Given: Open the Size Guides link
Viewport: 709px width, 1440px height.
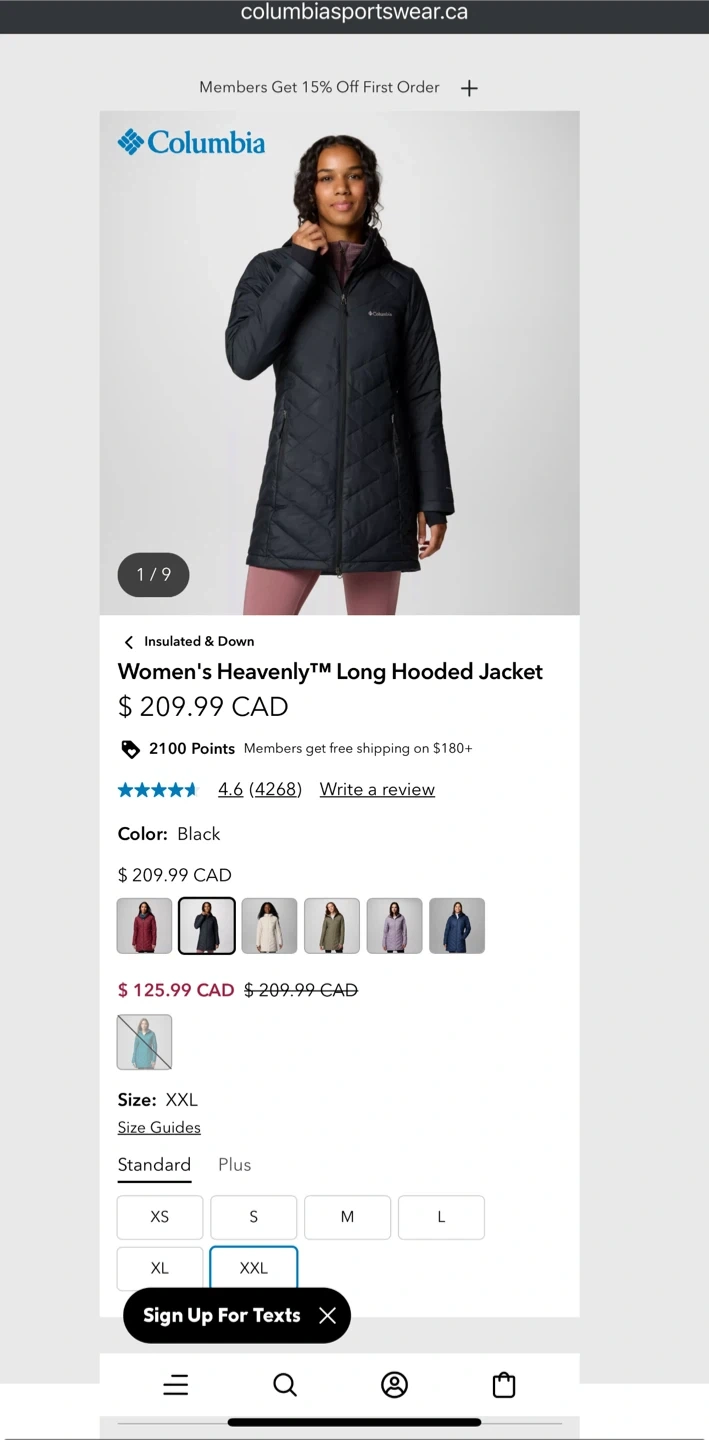Looking at the screenshot, I should pos(159,1127).
